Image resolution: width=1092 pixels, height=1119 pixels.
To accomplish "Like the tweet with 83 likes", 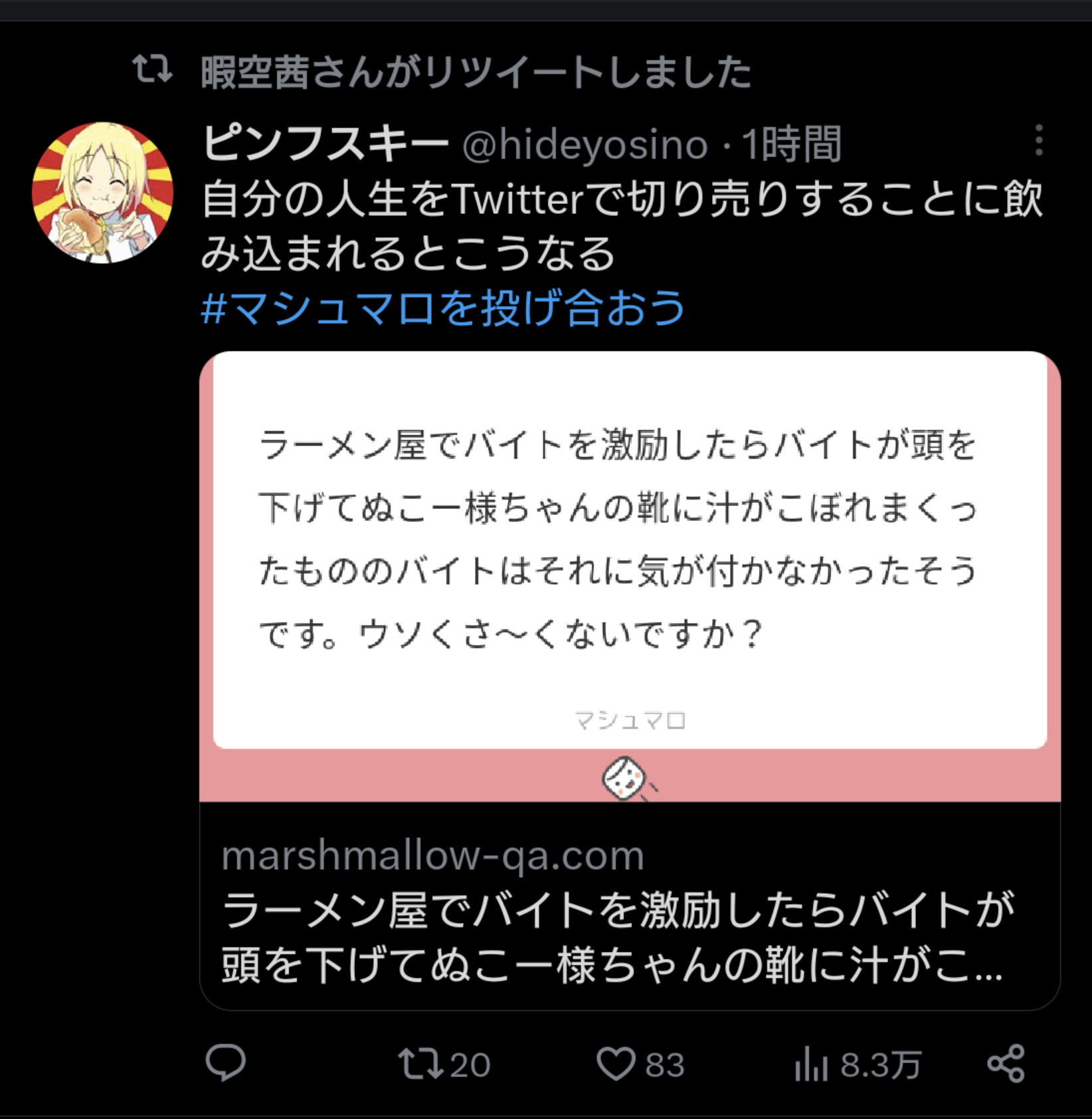I will [616, 1063].
